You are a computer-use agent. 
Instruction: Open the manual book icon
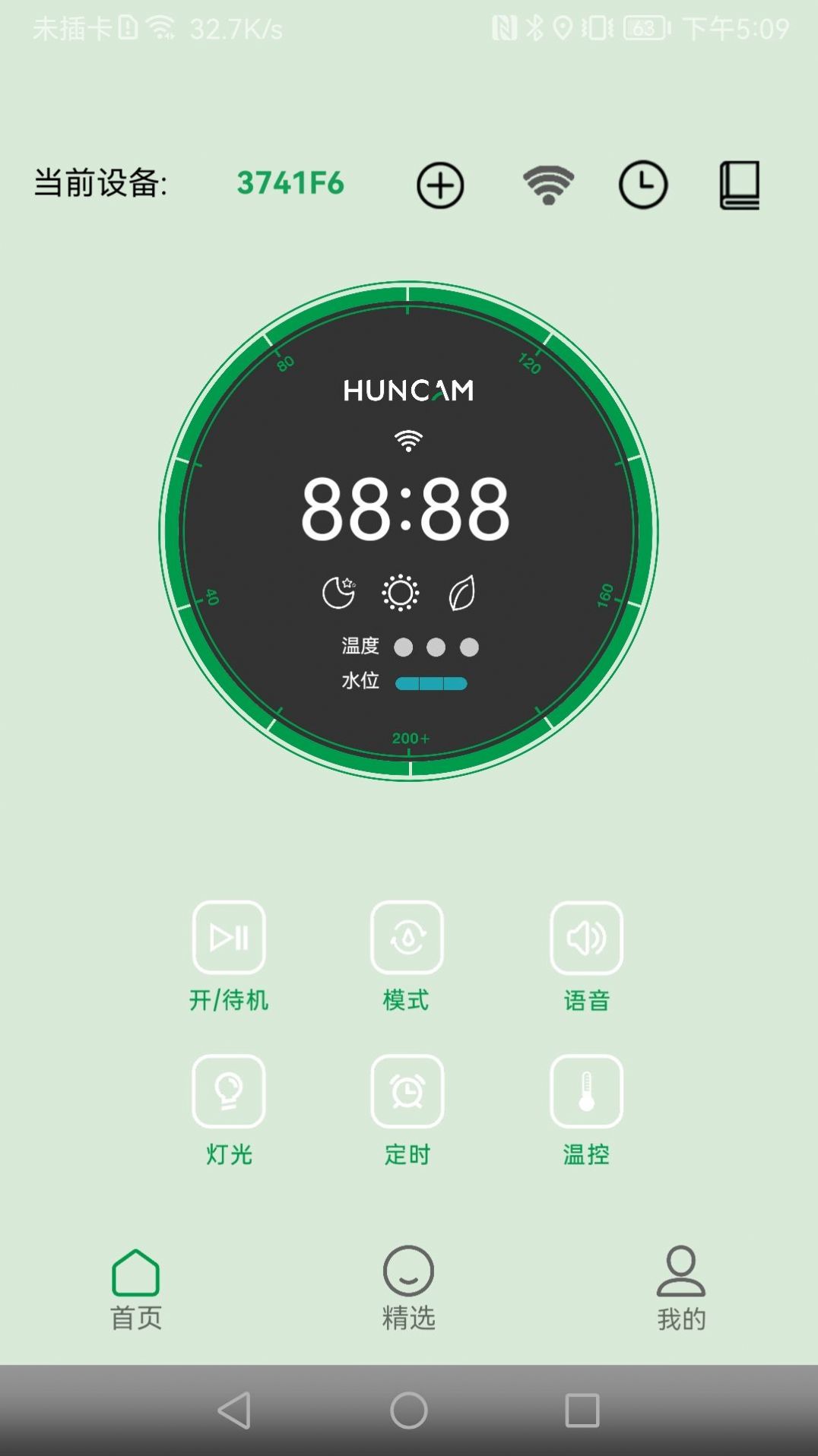pos(740,185)
